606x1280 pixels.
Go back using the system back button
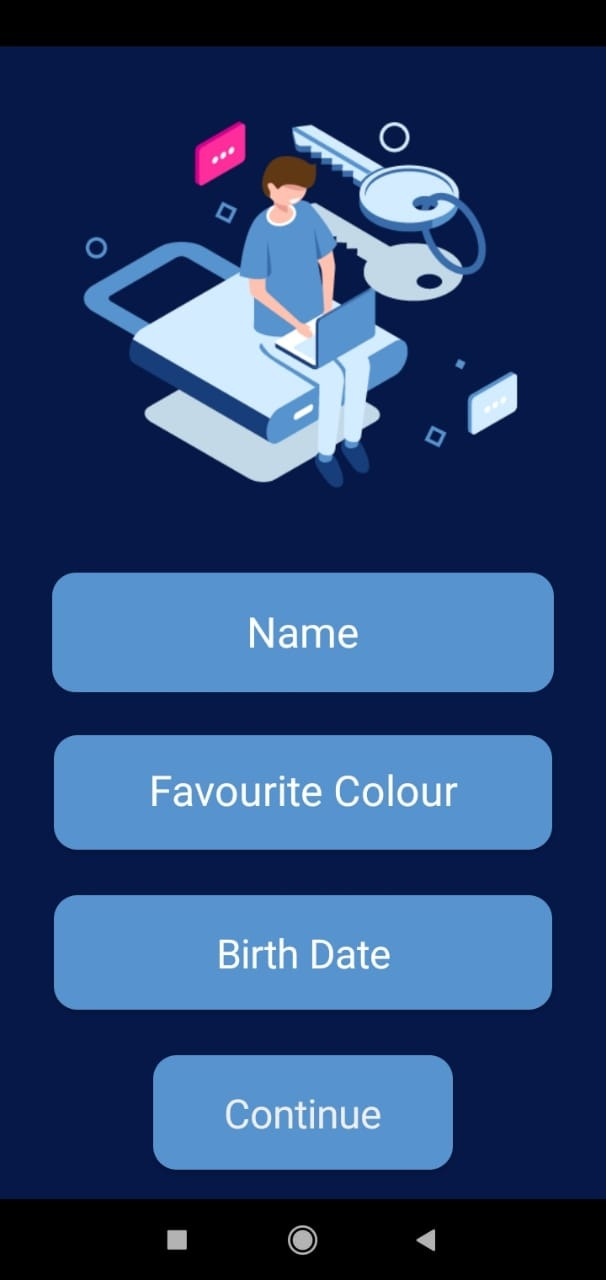pos(426,1240)
